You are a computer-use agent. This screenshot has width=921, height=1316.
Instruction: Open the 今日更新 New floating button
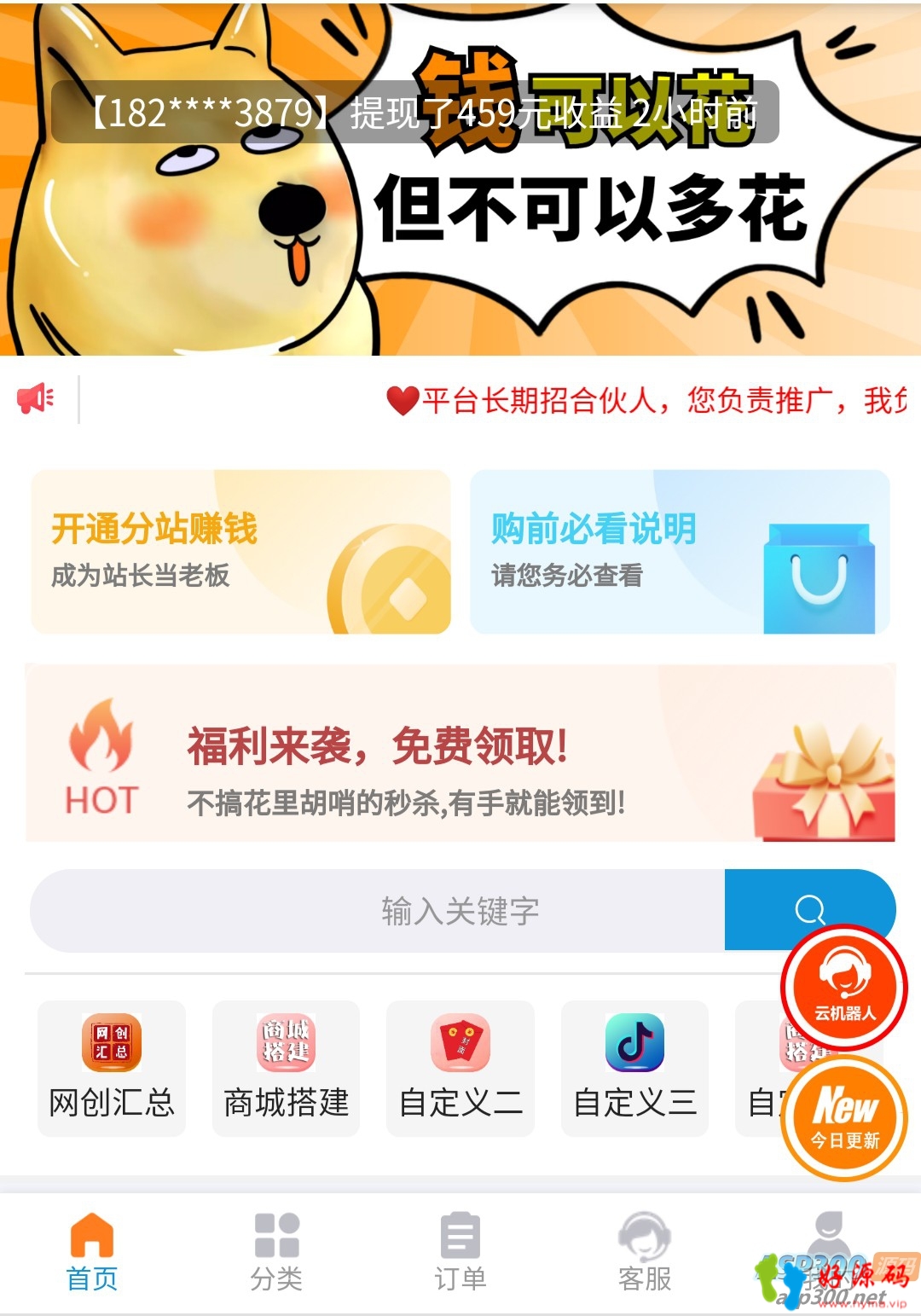(844, 1118)
